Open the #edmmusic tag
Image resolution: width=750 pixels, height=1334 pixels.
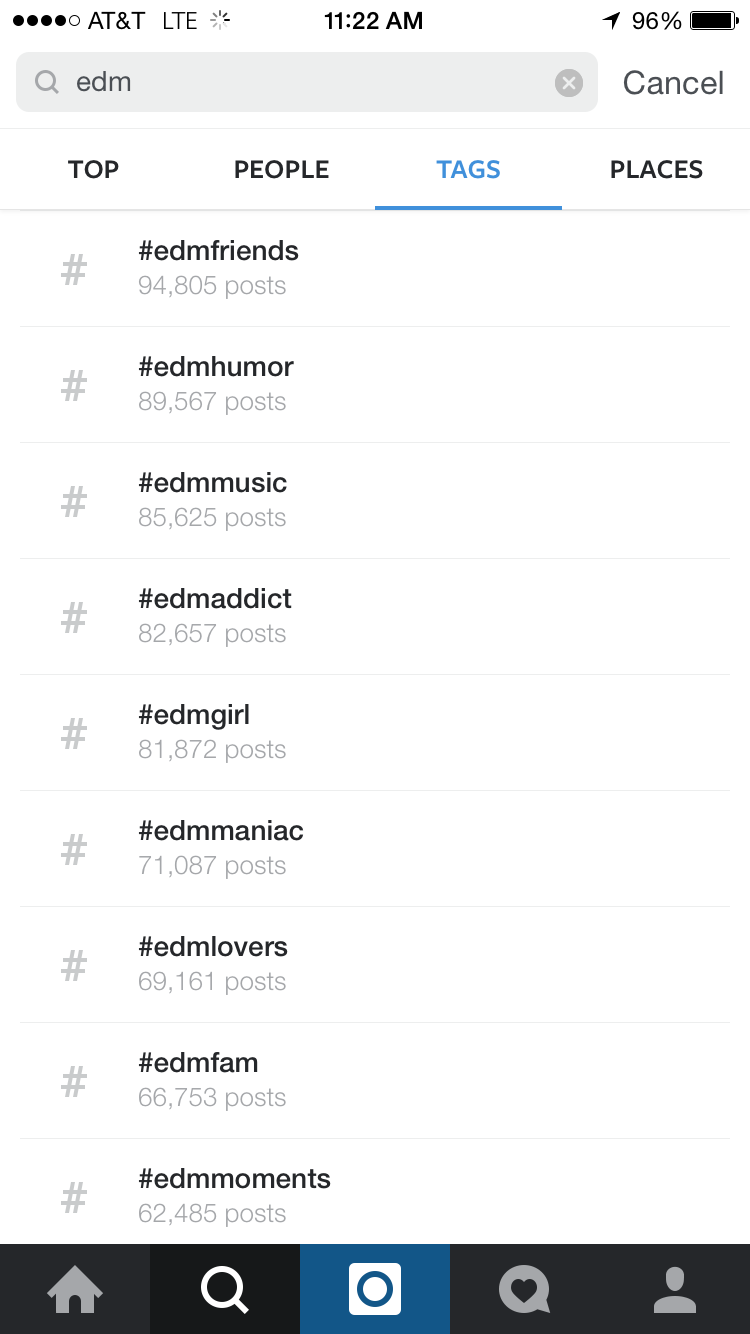375,501
